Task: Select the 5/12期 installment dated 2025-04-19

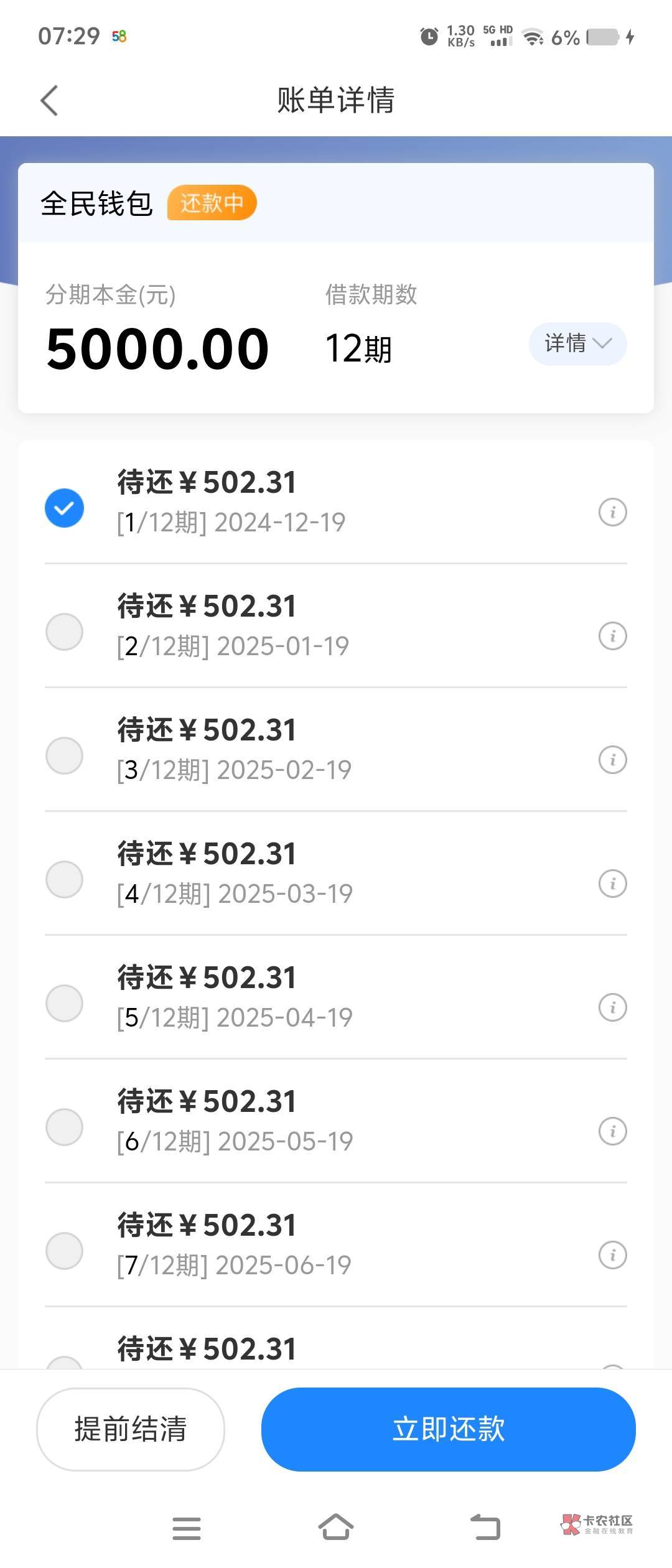Action: click(x=64, y=1003)
